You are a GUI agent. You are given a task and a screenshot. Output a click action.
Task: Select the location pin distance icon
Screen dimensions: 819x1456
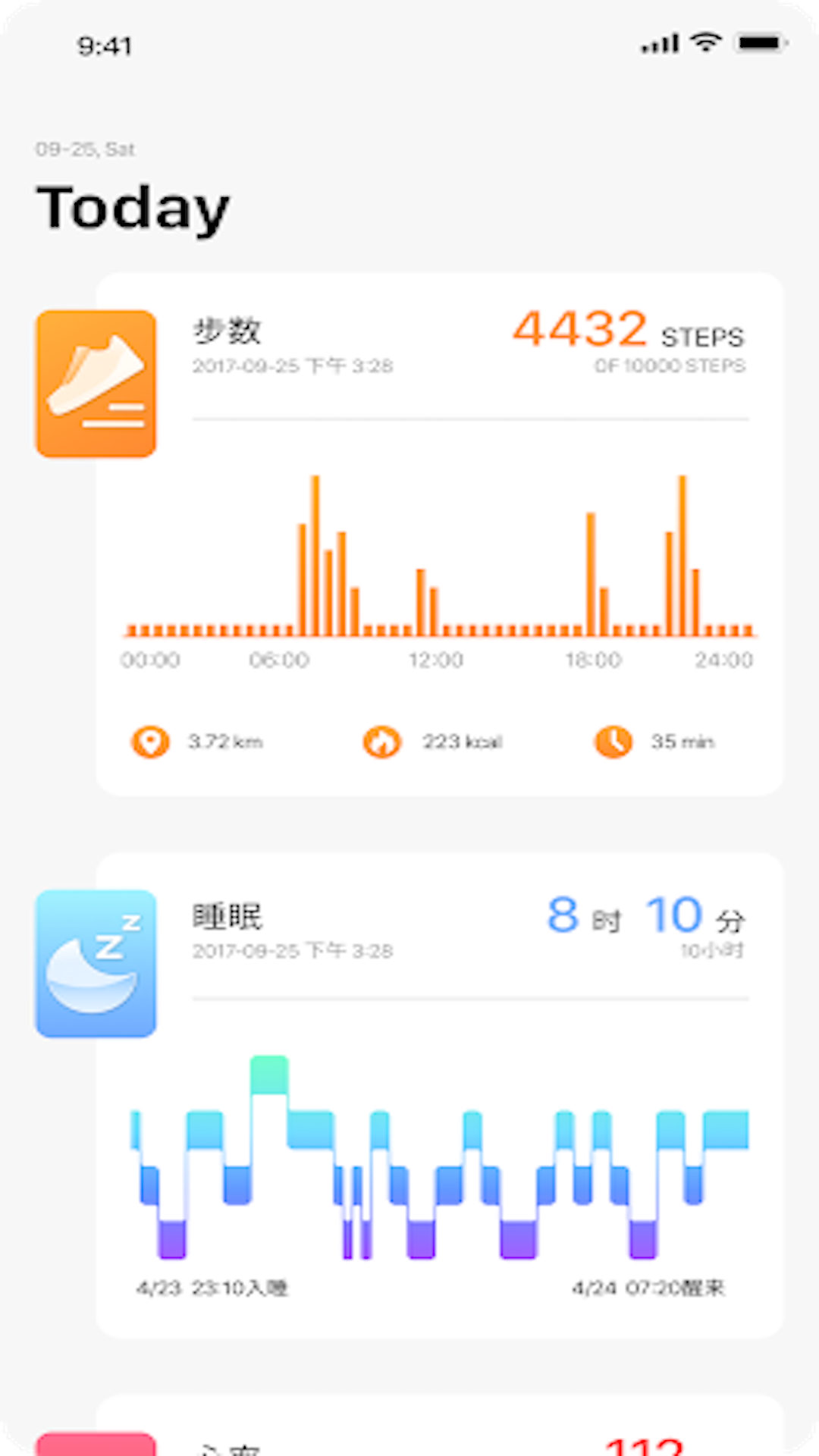pos(151,742)
